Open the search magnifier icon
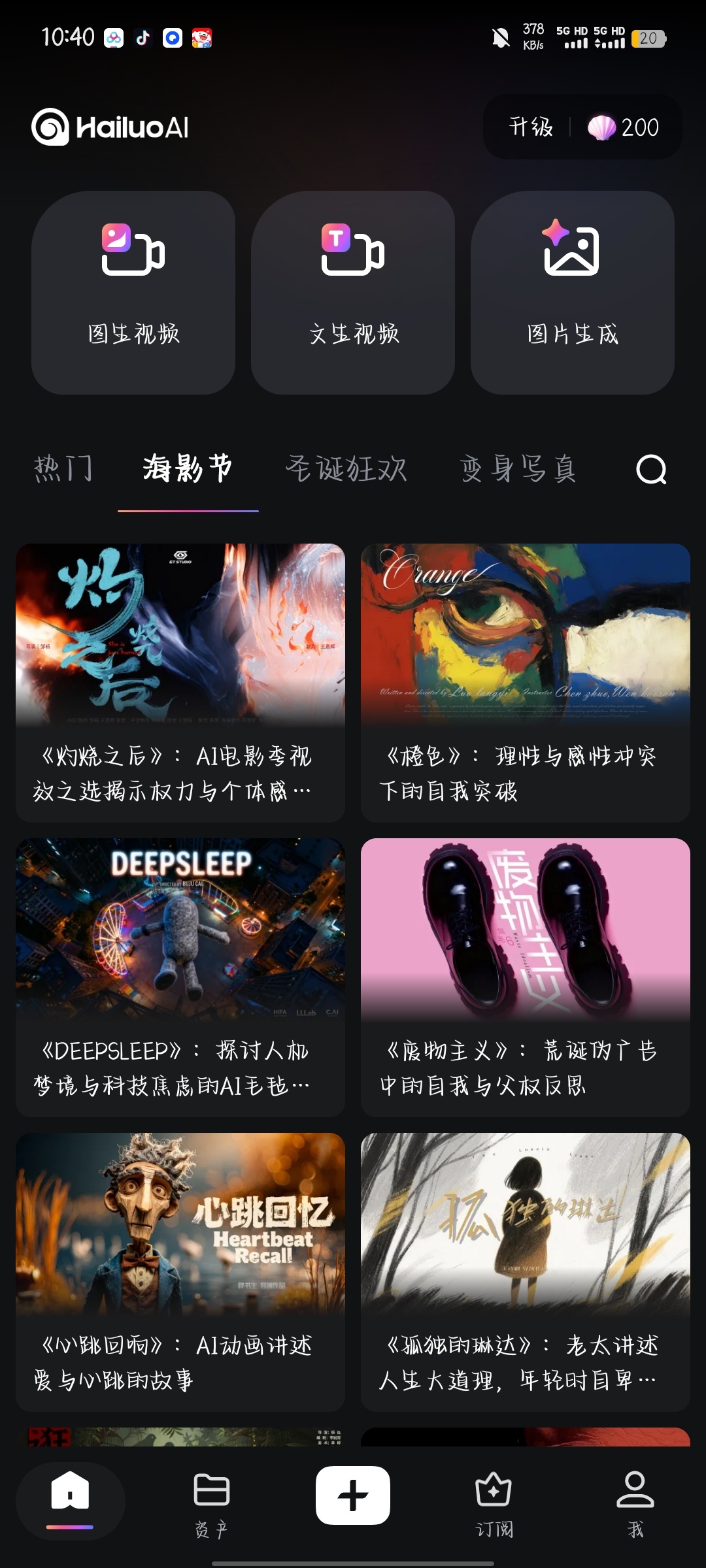 coord(651,469)
